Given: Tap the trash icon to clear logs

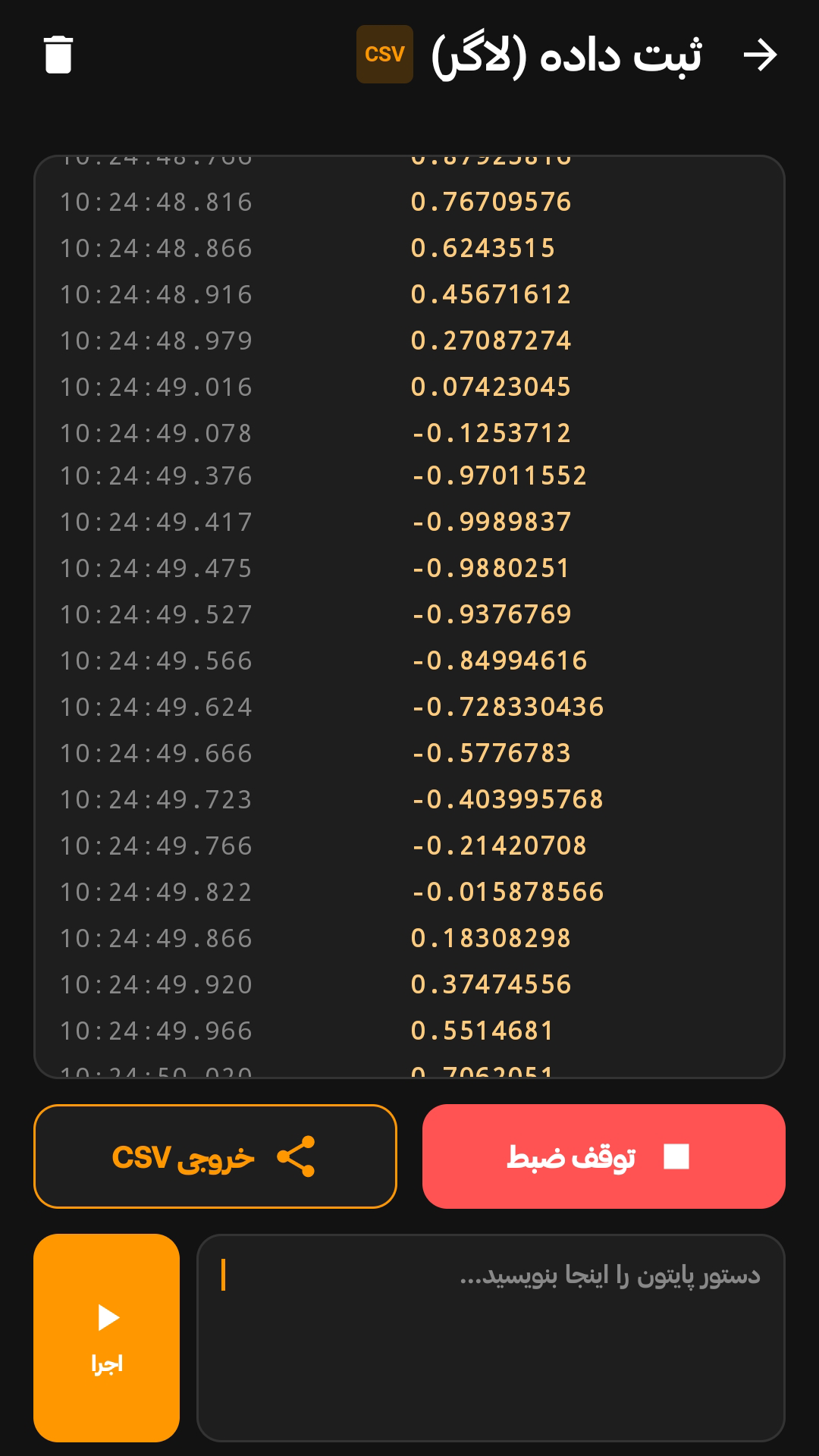Looking at the screenshot, I should tap(58, 55).
